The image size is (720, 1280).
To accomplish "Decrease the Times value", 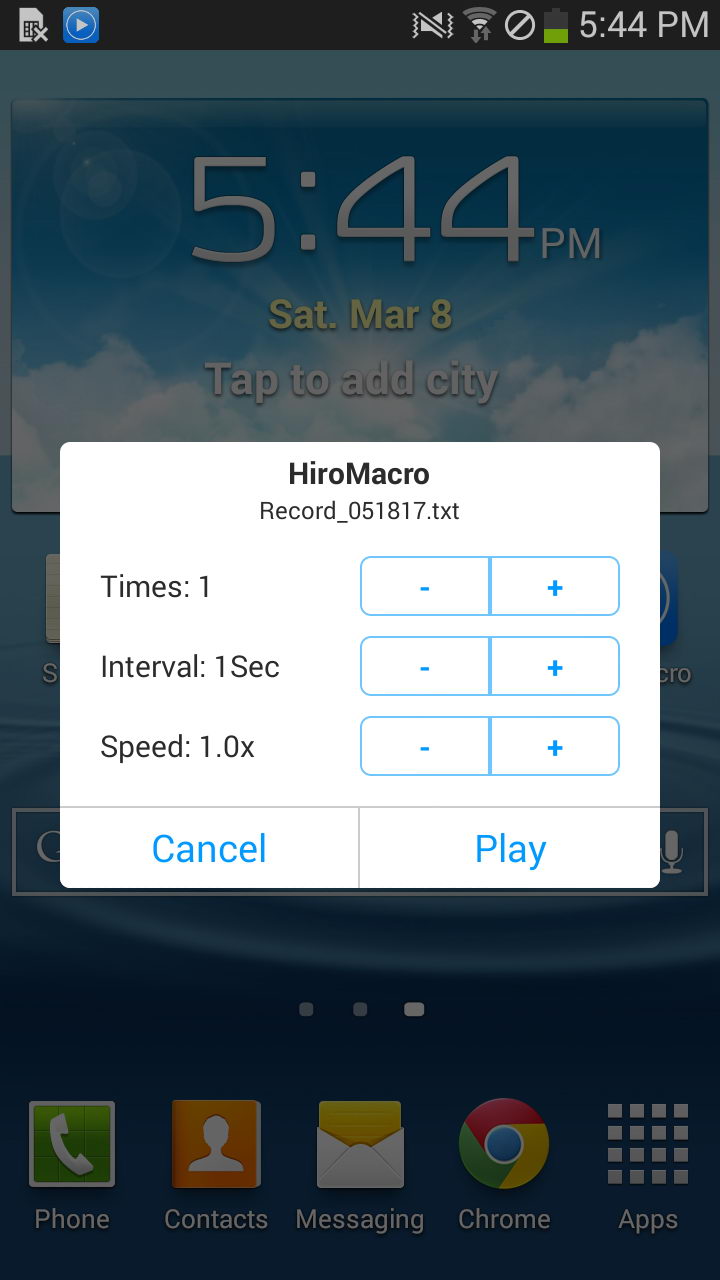I will tap(425, 587).
